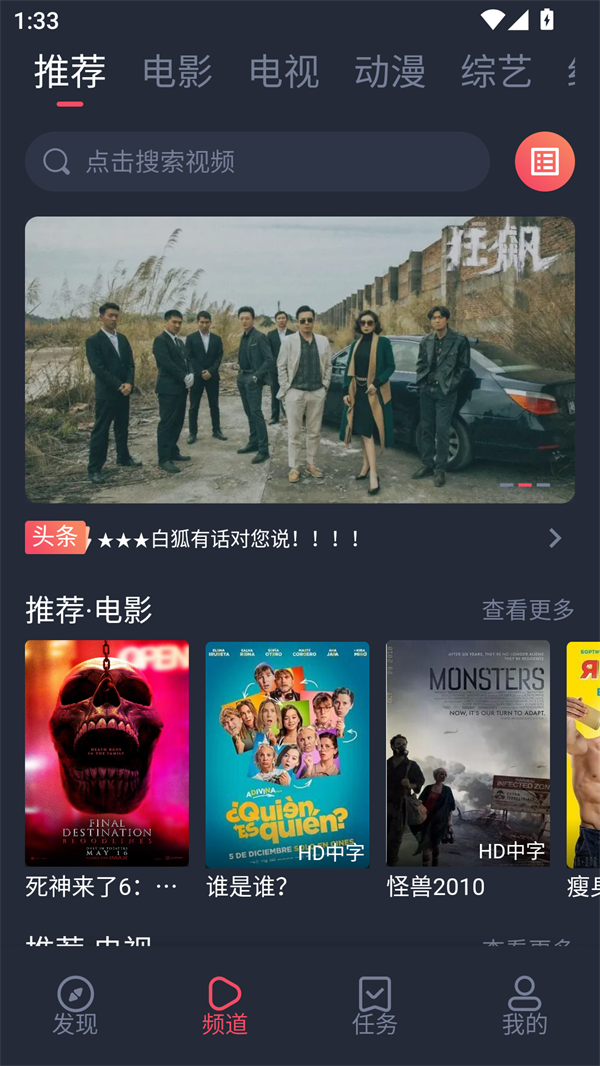Open the 谁是谁? movie card
This screenshot has height=1066, width=600.
coord(287,754)
